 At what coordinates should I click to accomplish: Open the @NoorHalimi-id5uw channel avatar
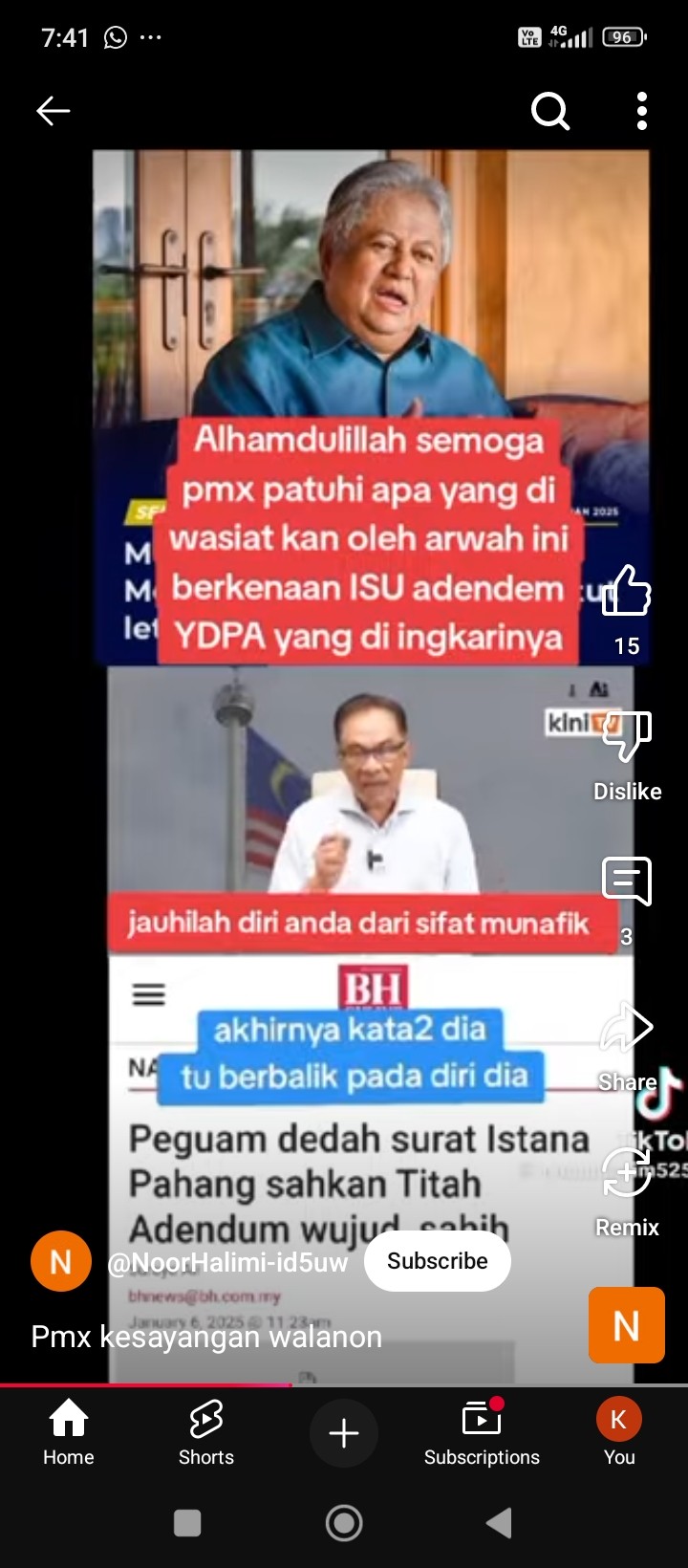click(x=60, y=1261)
